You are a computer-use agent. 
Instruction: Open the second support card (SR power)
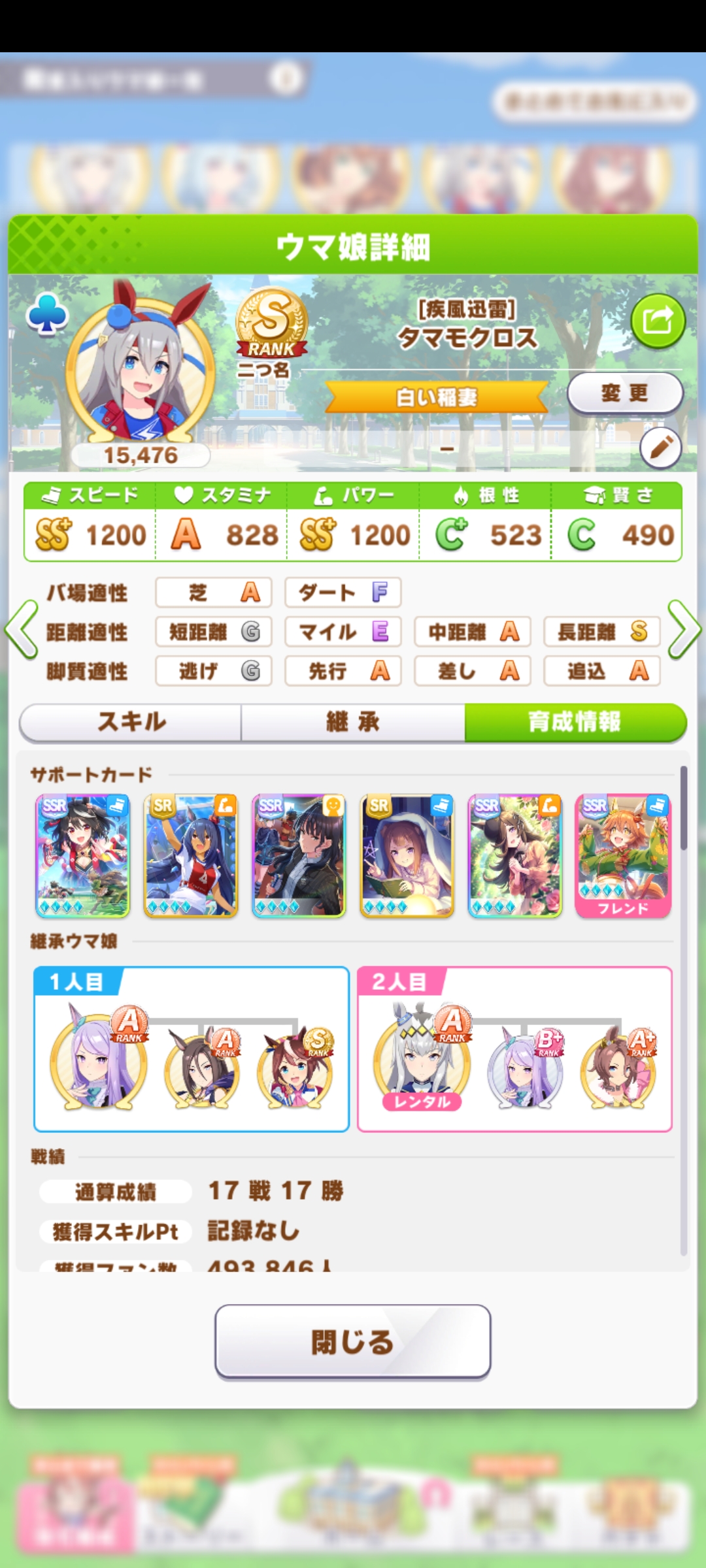click(190, 856)
